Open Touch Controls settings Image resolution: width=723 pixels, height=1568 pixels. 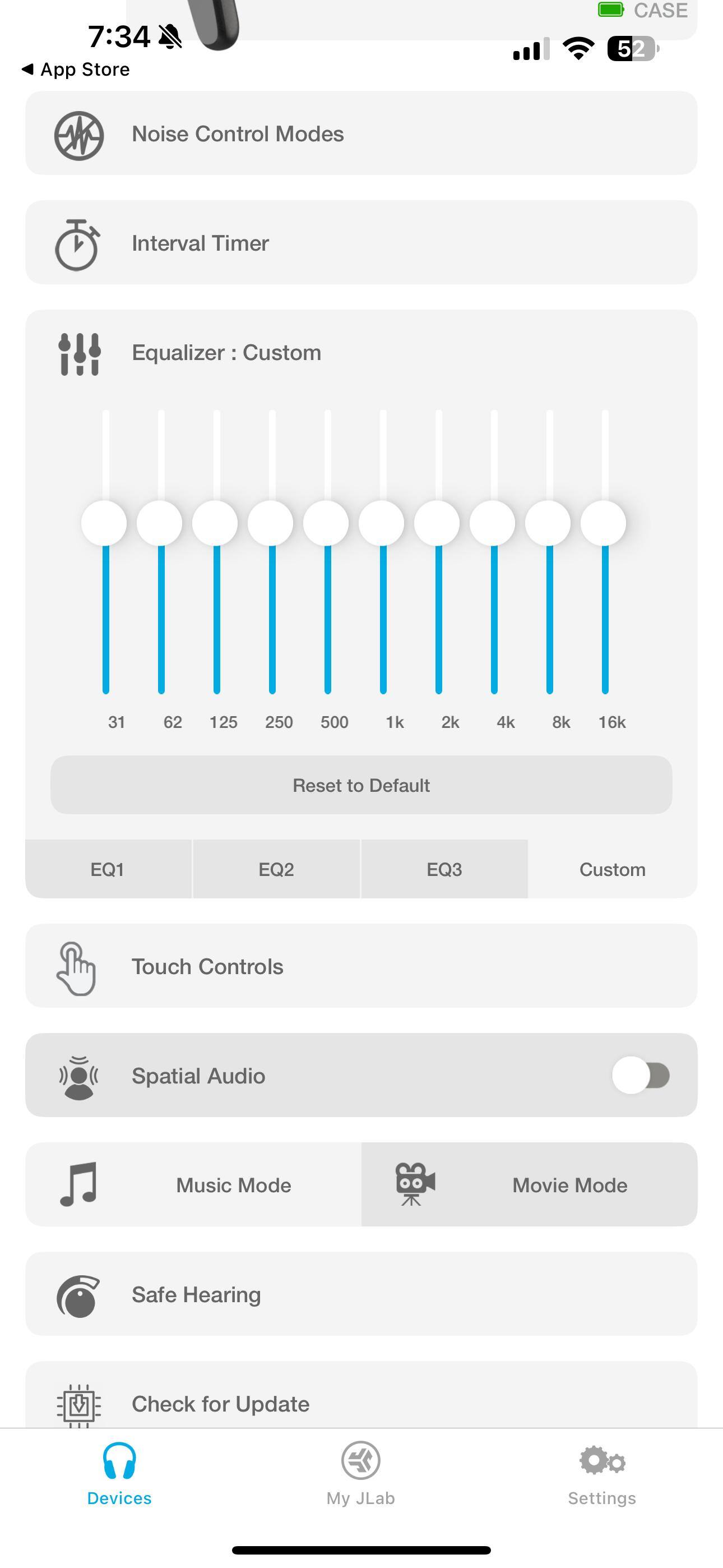tap(360, 966)
